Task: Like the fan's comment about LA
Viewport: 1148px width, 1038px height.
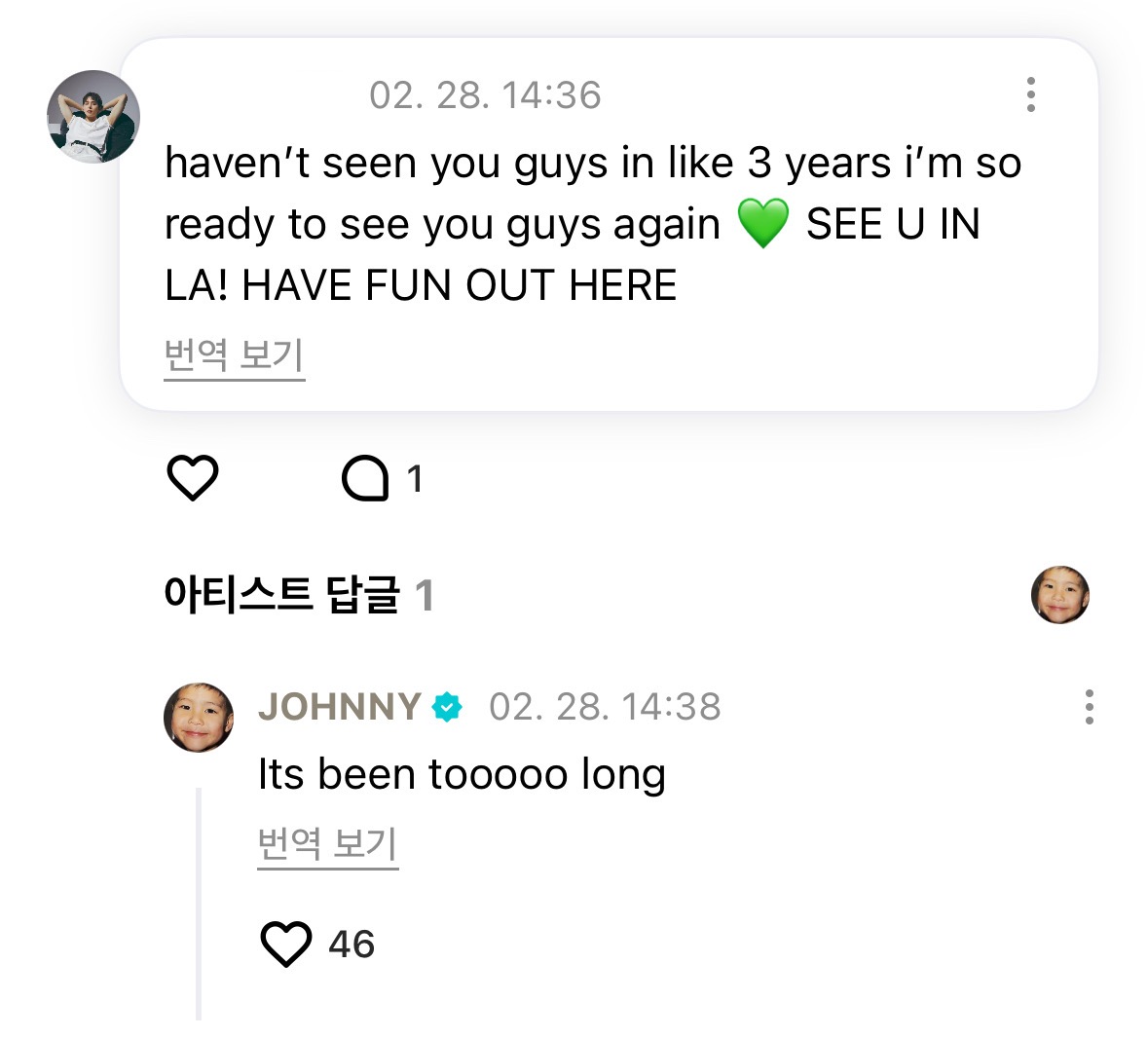Action: pos(193,478)
